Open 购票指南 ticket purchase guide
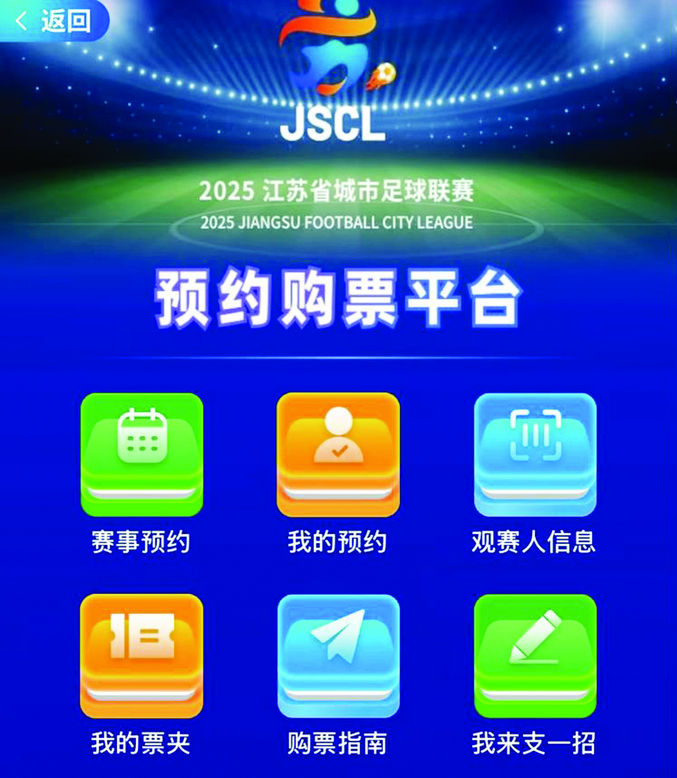Viewport: 677px width, 778px height. 338,656
